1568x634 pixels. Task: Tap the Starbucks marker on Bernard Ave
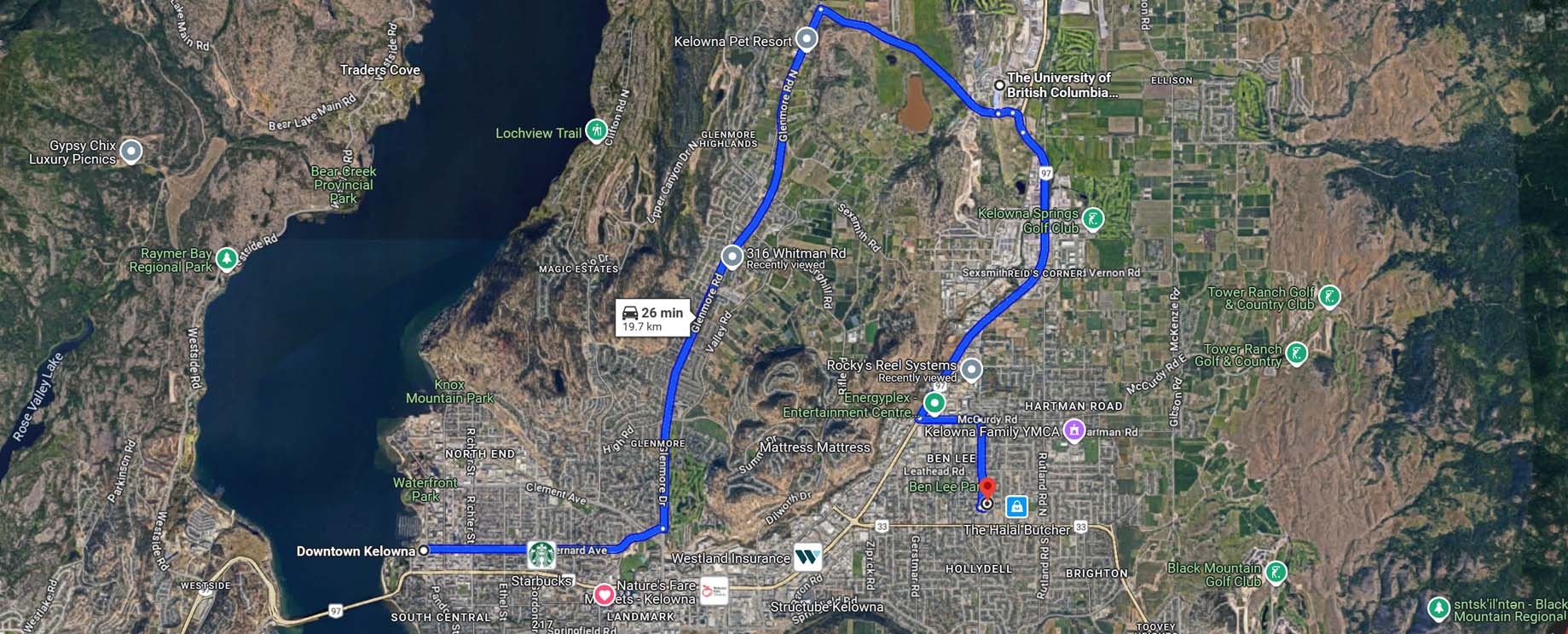click(541, 555)
